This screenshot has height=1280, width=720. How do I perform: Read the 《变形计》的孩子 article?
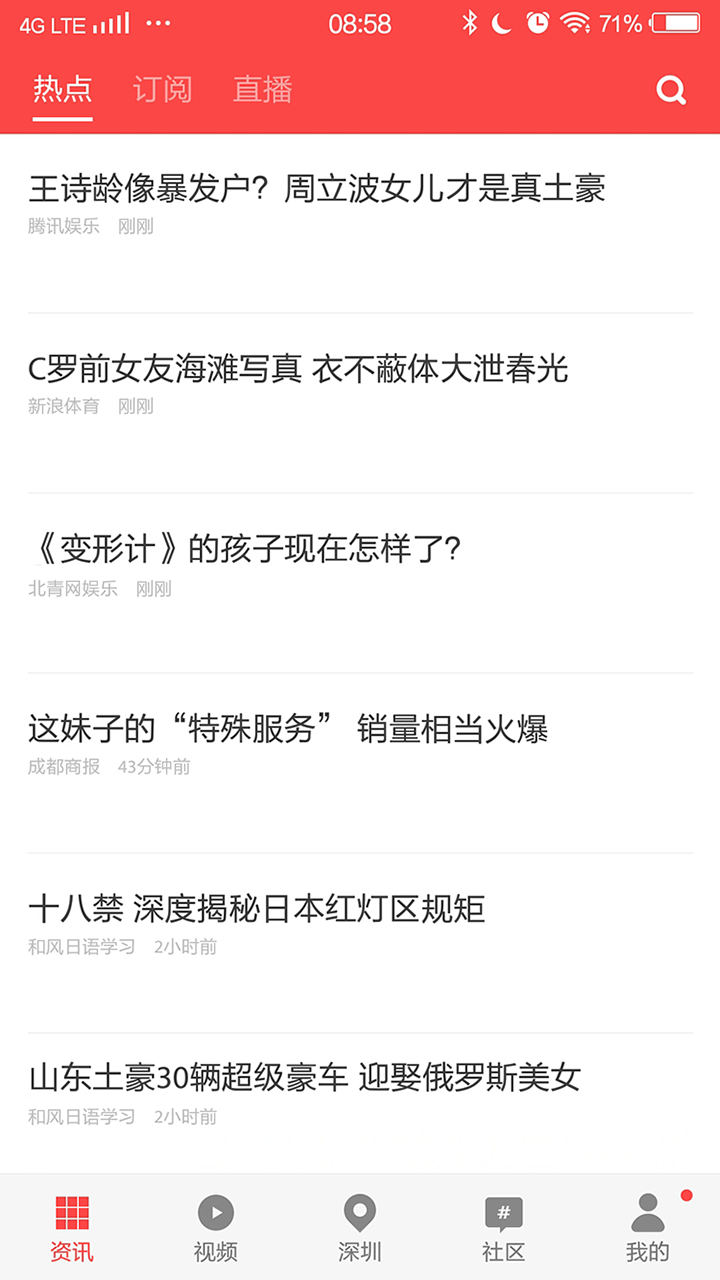[244, 549]
